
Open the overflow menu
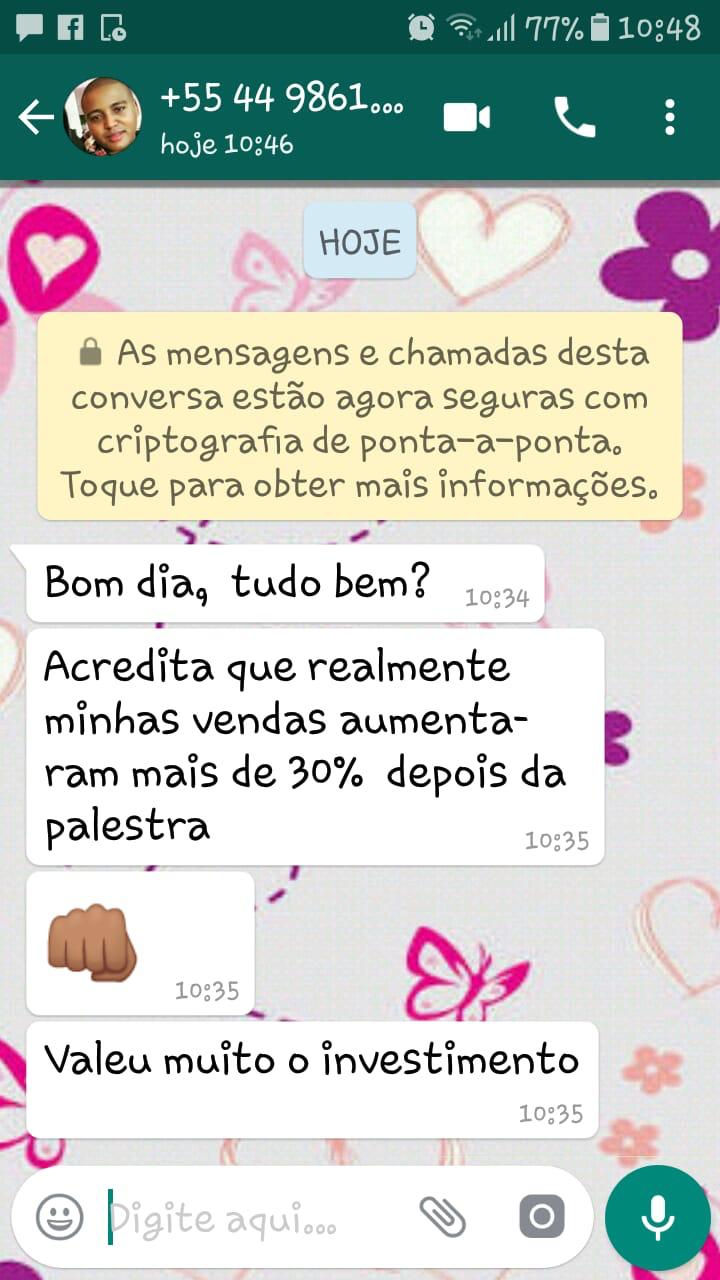pos(670,118)
